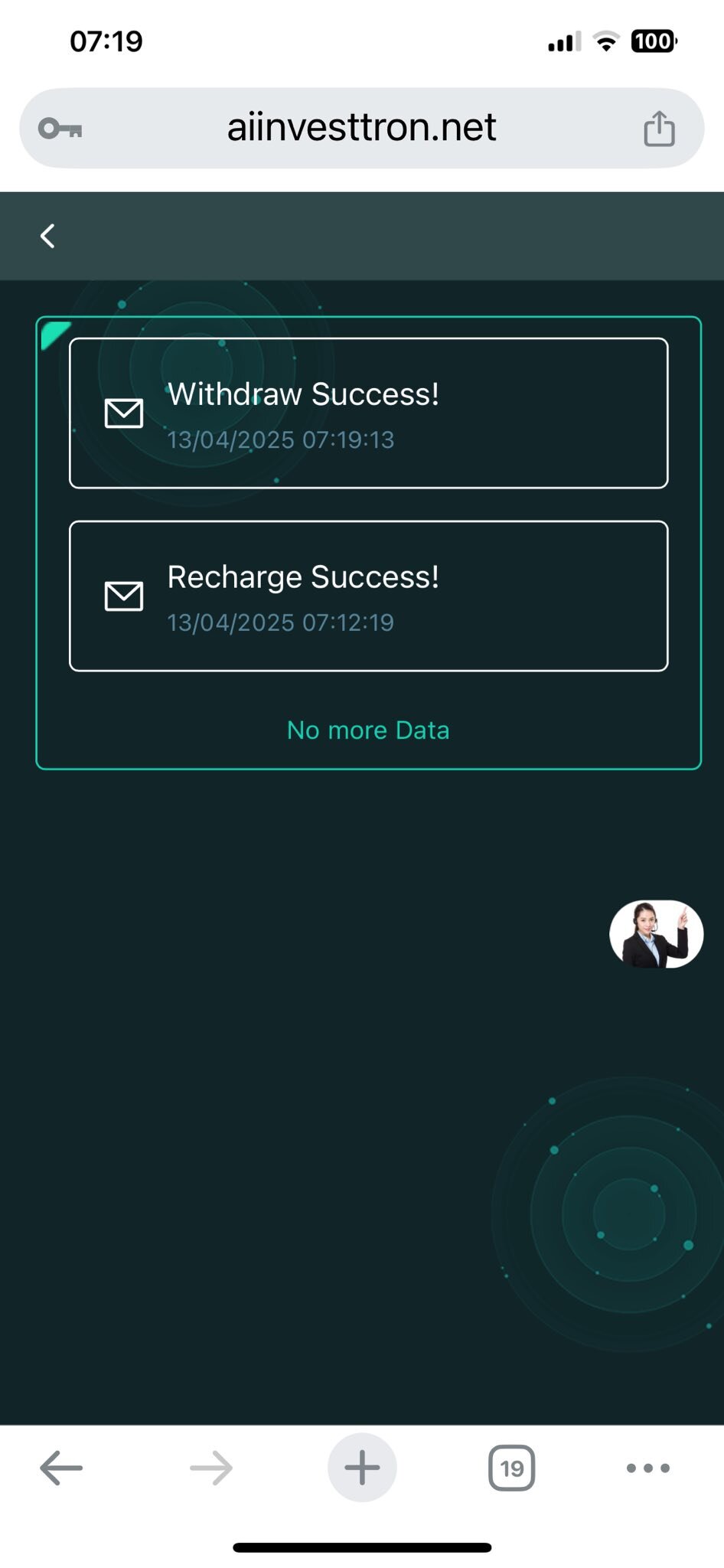The height and width of the screenshot is (1568, 724).
Task: Share this page from the address bar
Action: click(659, 128)
